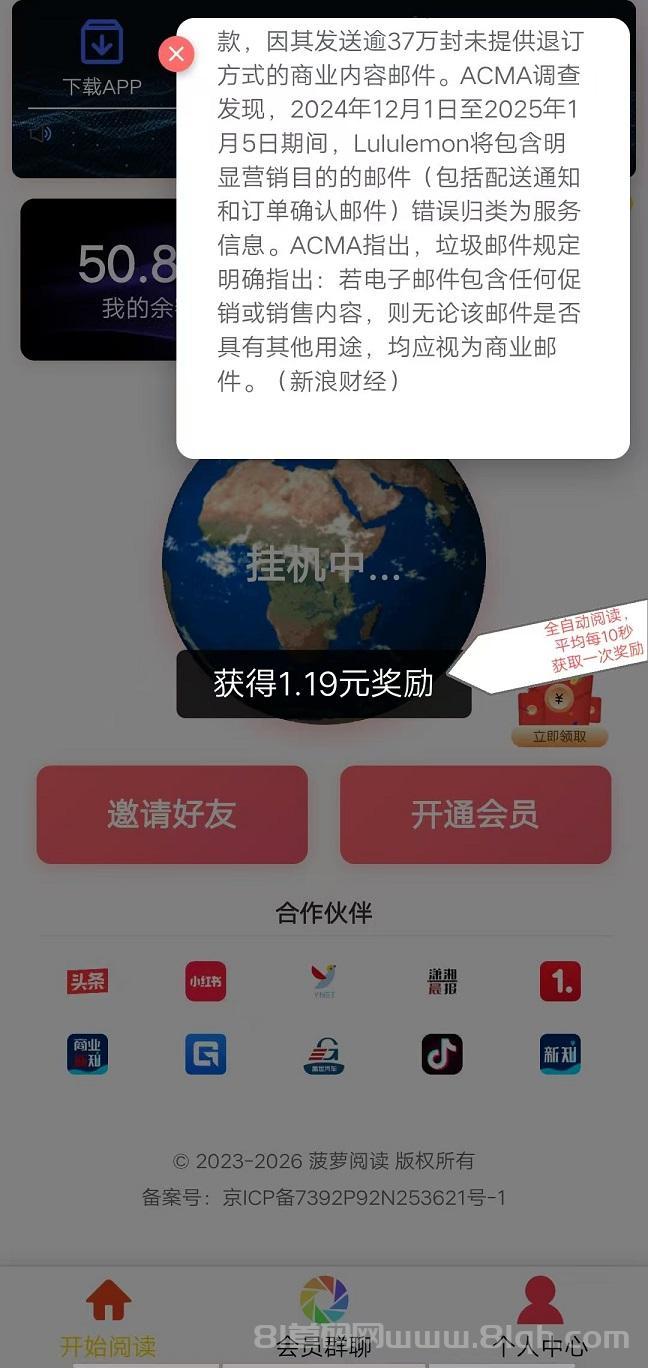Open the 小红书 partner icon

[x=206, y=981]
